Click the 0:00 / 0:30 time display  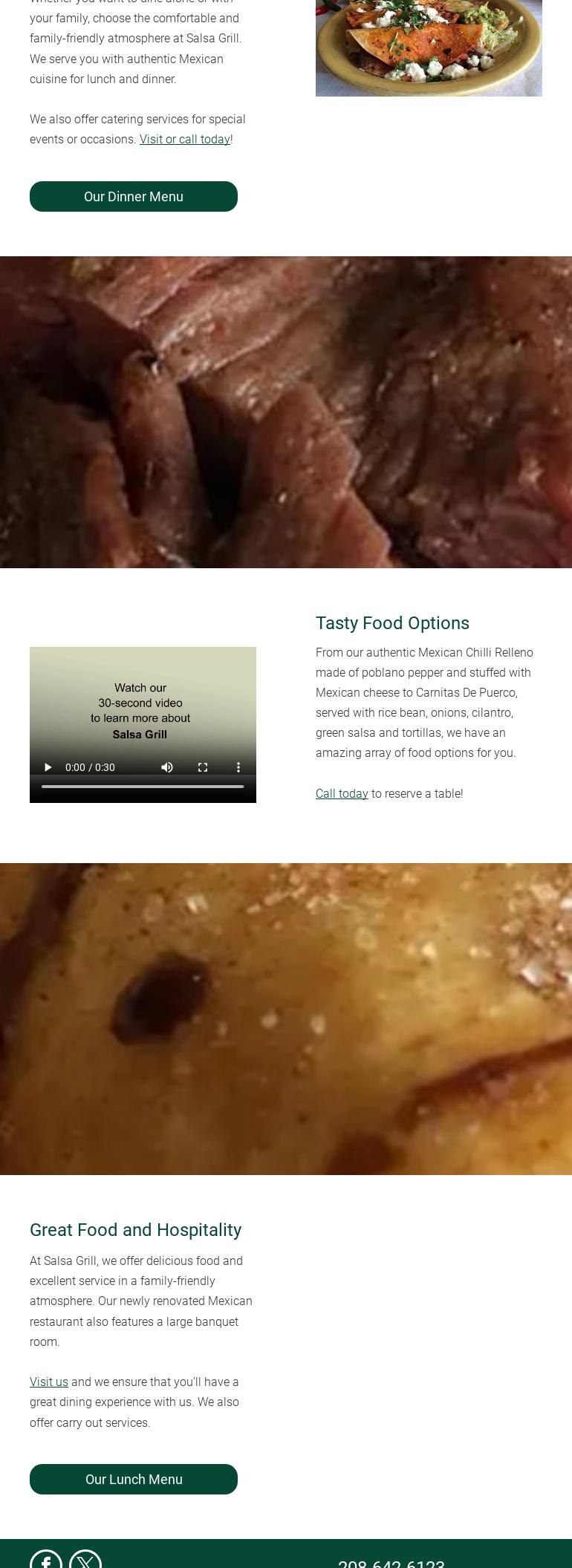click(x=90, y=767)
